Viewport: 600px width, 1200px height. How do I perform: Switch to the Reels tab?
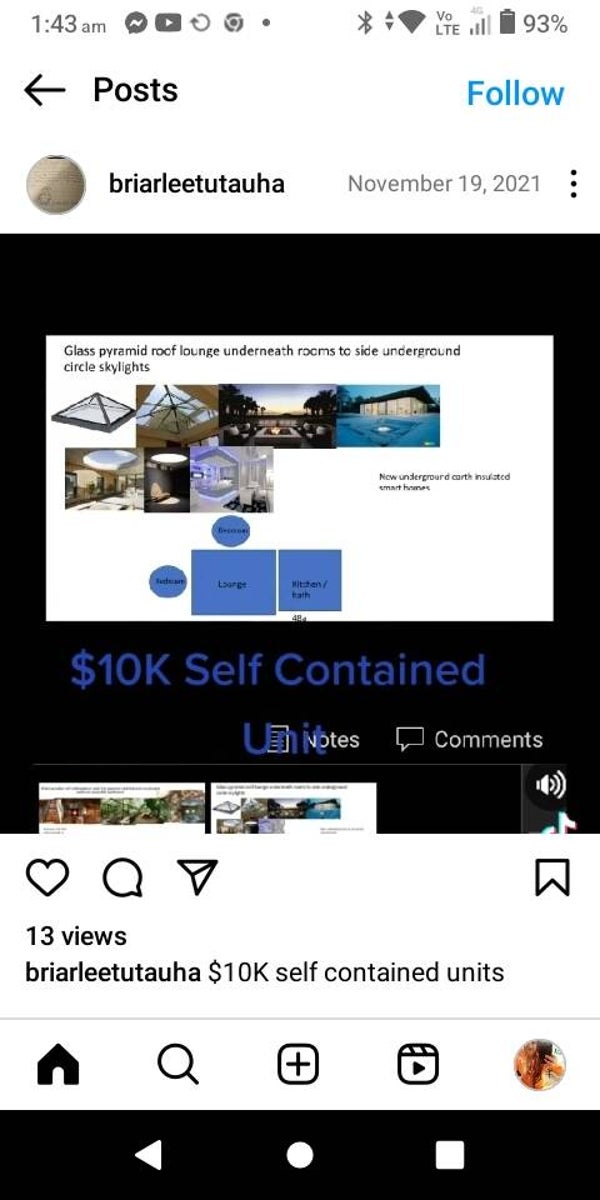[x=418, y=1065]
